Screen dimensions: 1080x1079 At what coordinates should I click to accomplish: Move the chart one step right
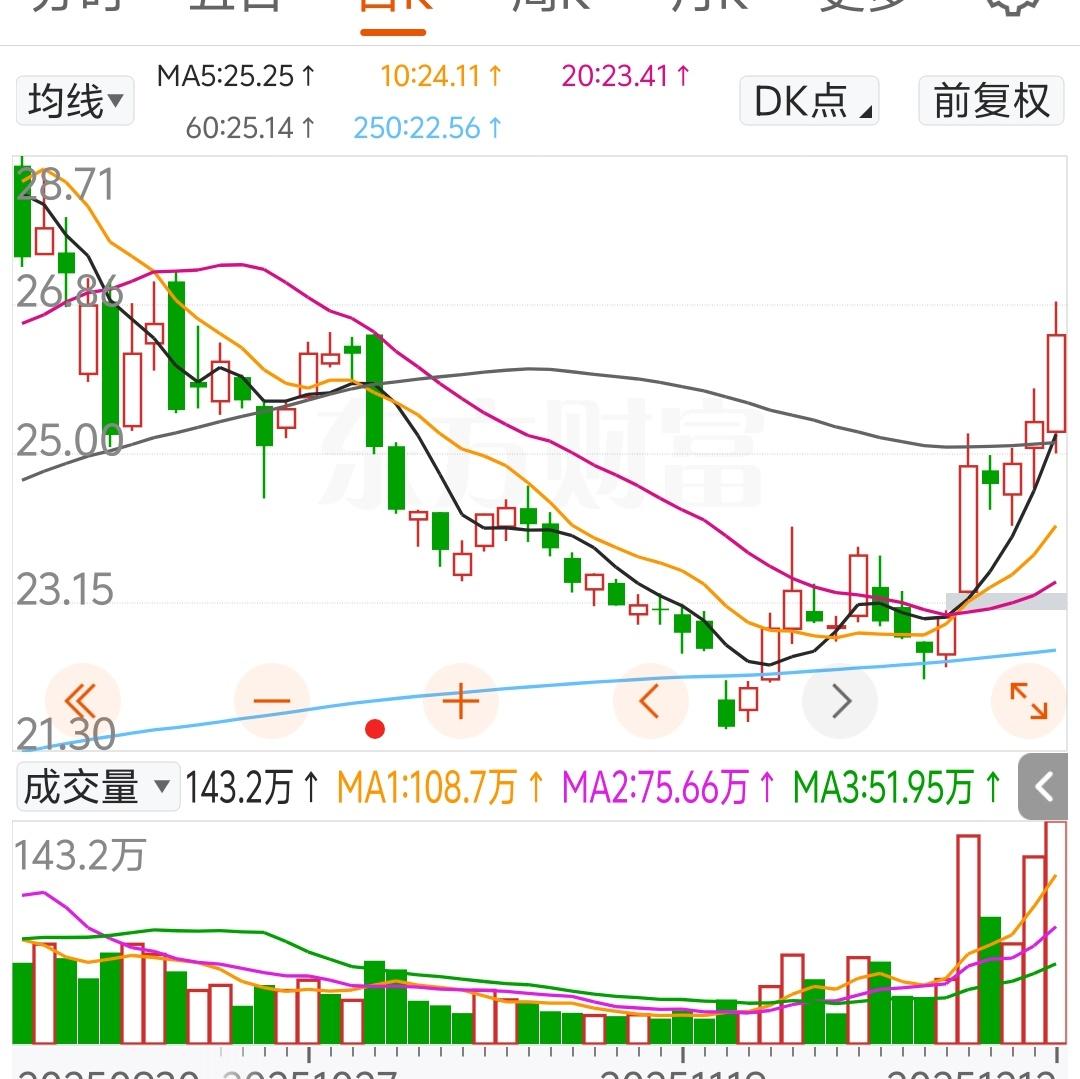click(x=840, y=701)
